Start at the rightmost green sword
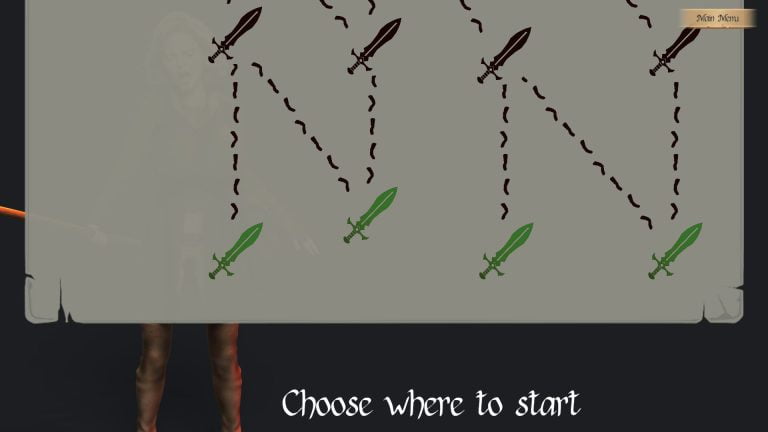The image size is (768, 432). click(x=675, y=250)
